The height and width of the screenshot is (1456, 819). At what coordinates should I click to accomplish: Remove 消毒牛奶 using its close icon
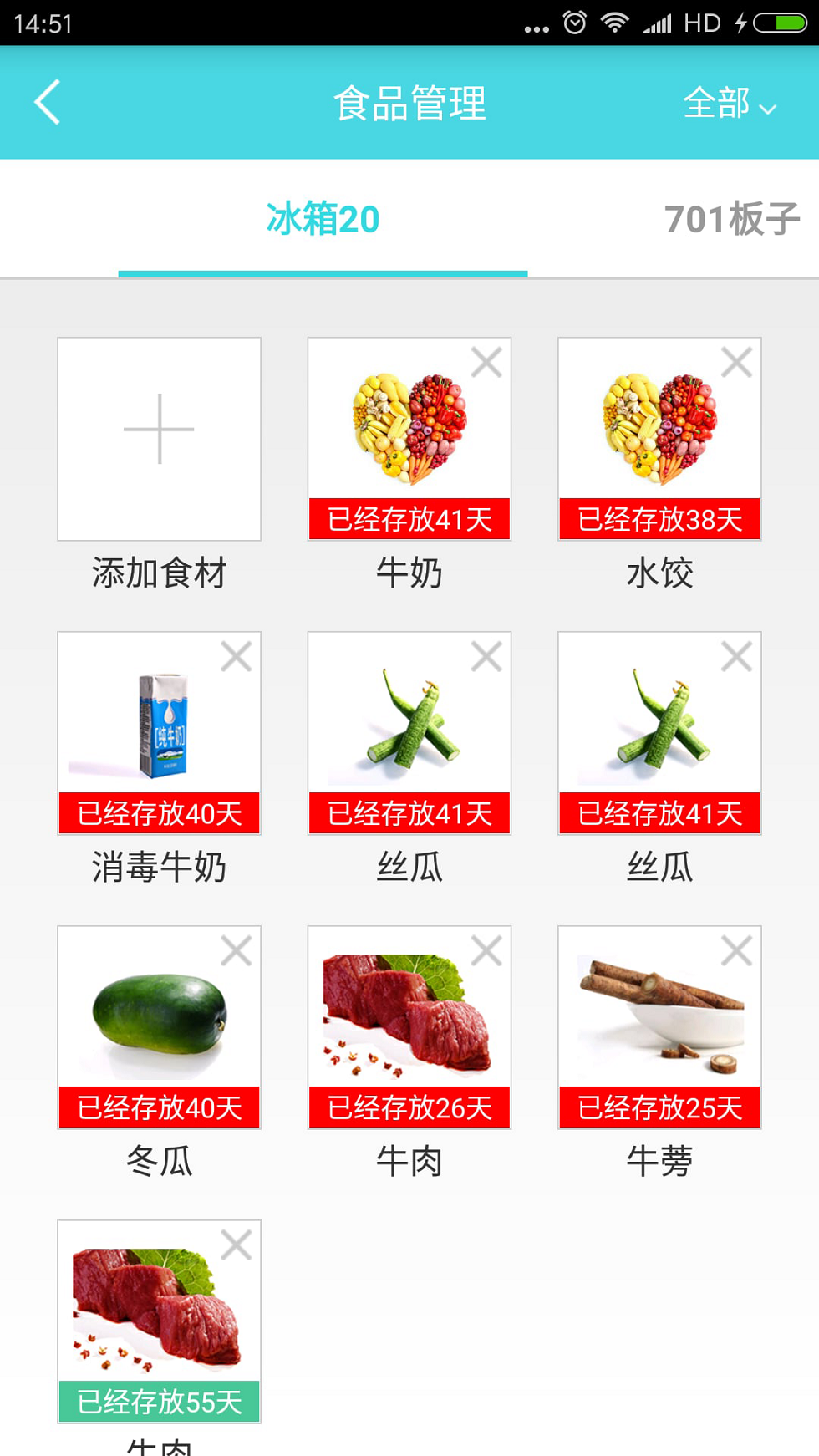point(237,657)
